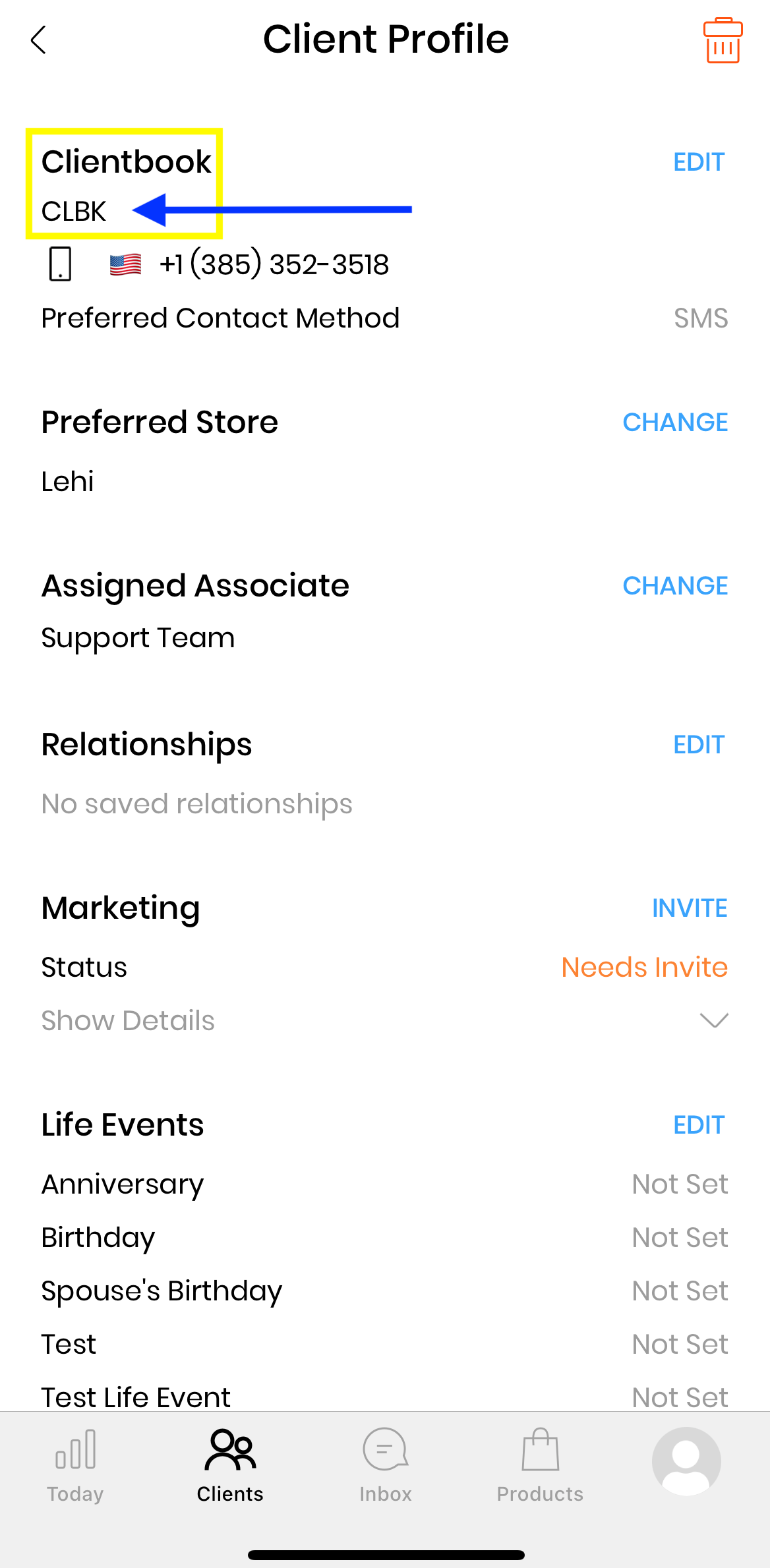
Task: Open the profile avatar tab
Action: (686, 1461)
